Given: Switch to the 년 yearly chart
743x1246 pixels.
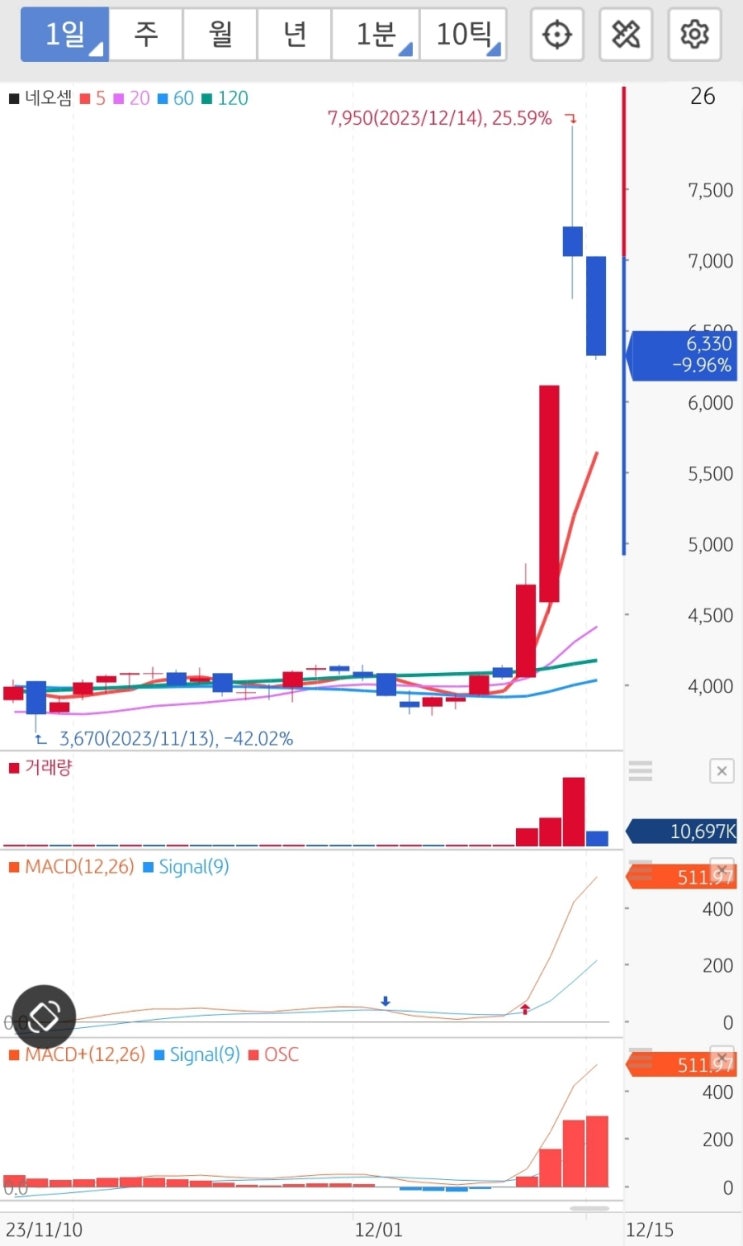Looking at the screenshot, I should pyautogui.click(x=294, y=35).
